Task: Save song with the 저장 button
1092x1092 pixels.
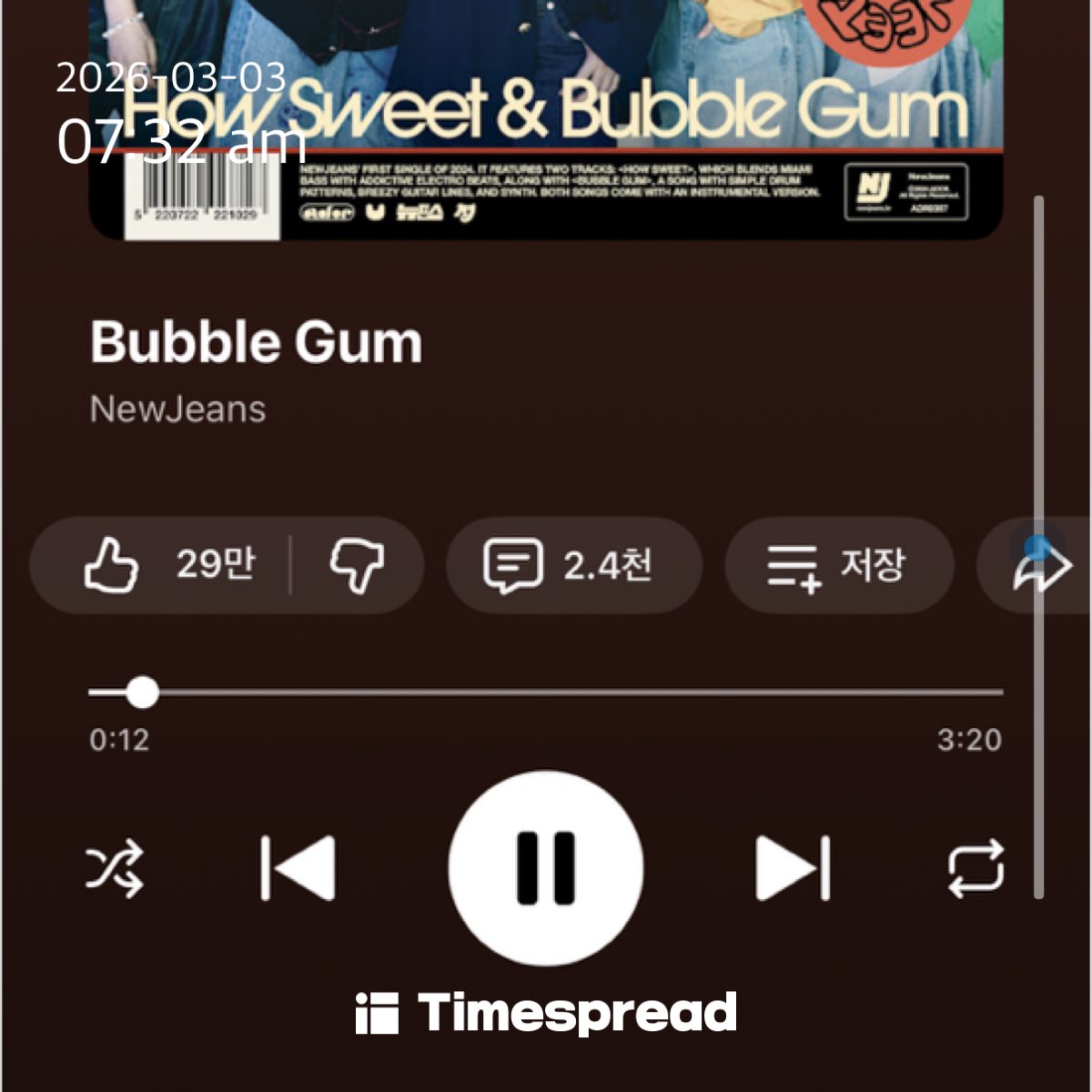Action: 837,565
